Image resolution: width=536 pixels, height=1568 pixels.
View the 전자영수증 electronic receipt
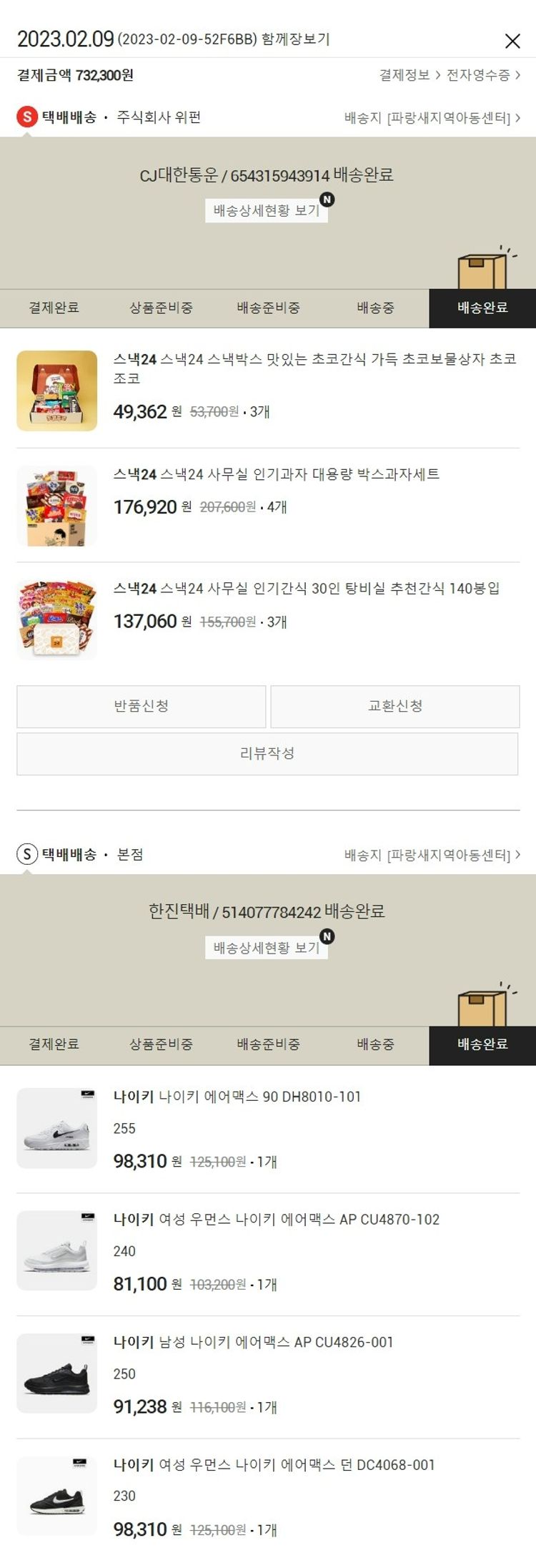pyautogui.click(x=483, y=75)
